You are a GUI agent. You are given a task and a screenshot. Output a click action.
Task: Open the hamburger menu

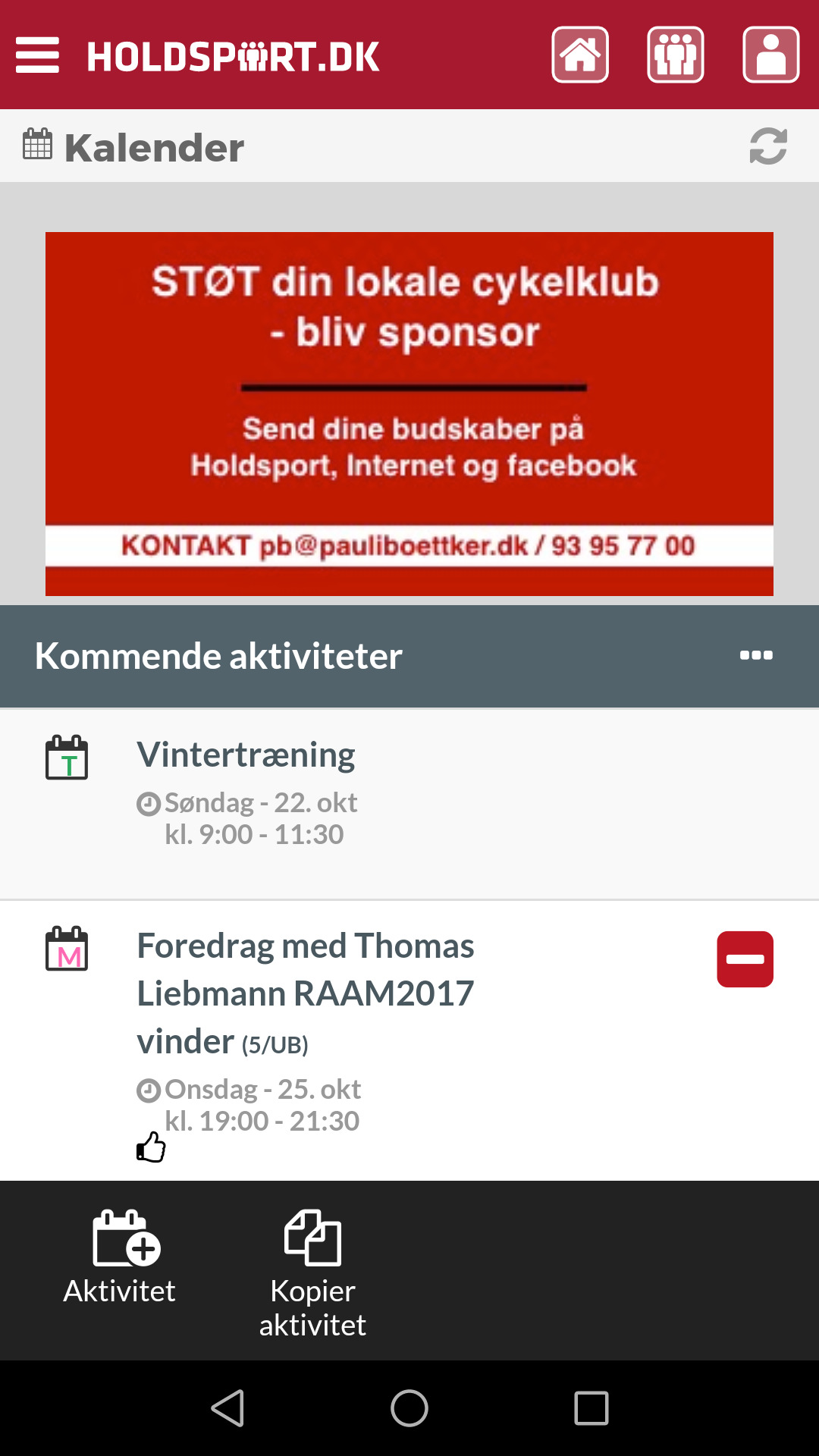37,55
